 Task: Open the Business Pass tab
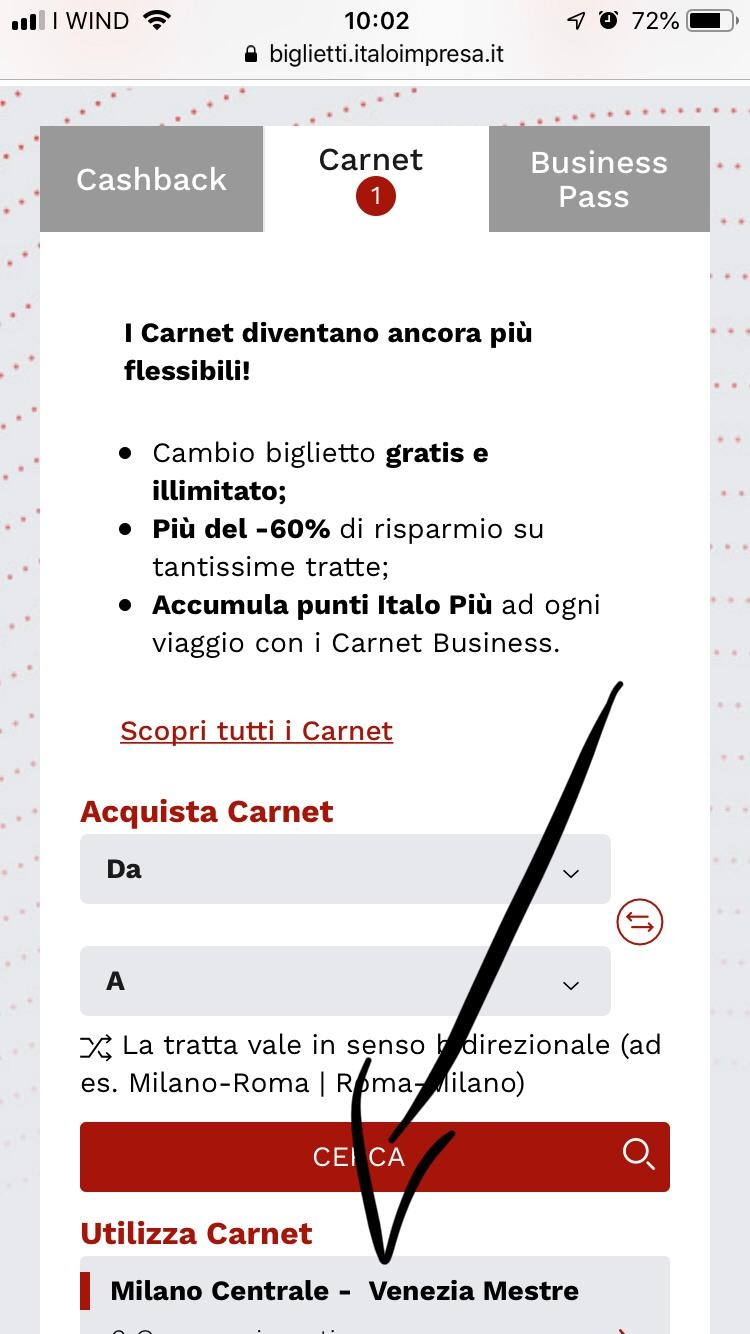coord(598,179)
